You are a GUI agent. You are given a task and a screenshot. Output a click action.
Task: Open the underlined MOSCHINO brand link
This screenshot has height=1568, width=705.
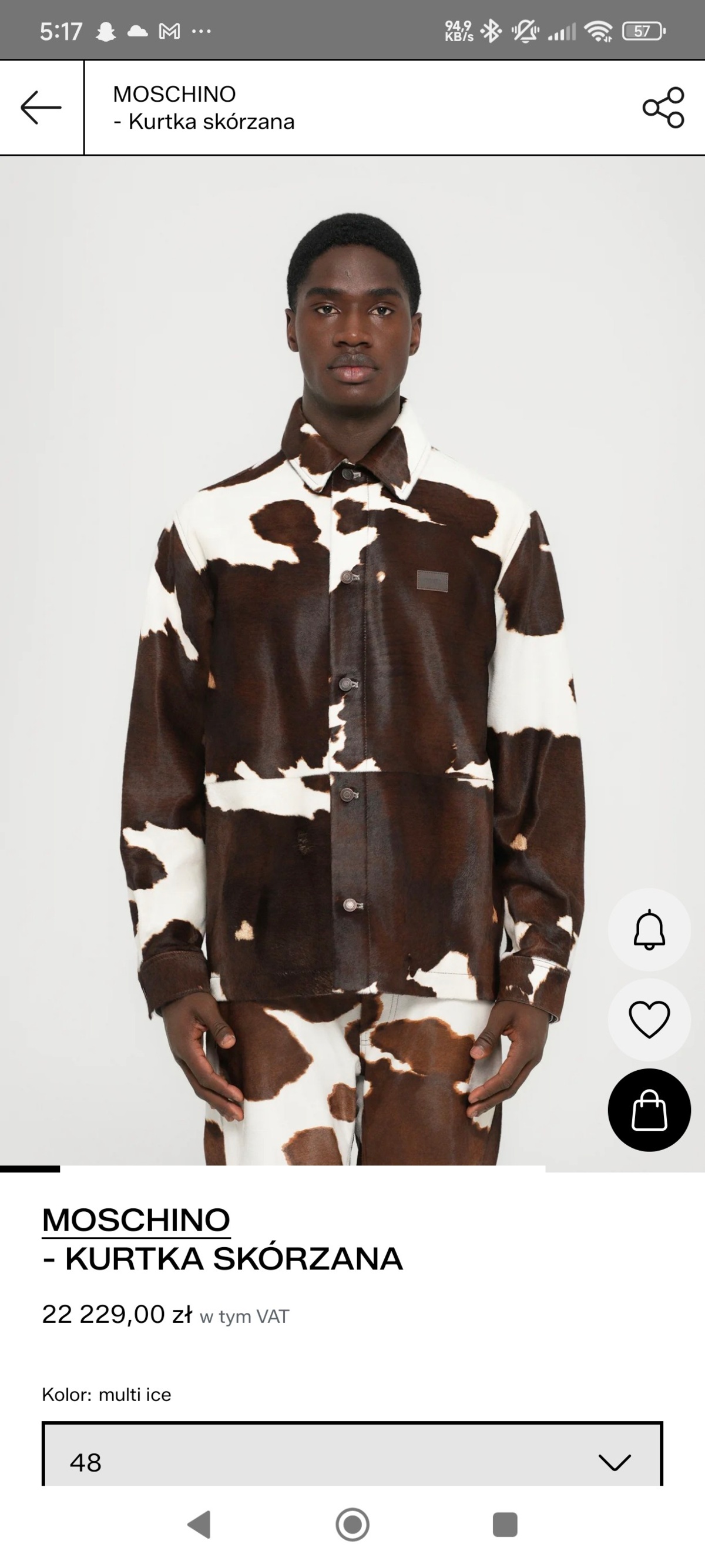(136, 1220)
